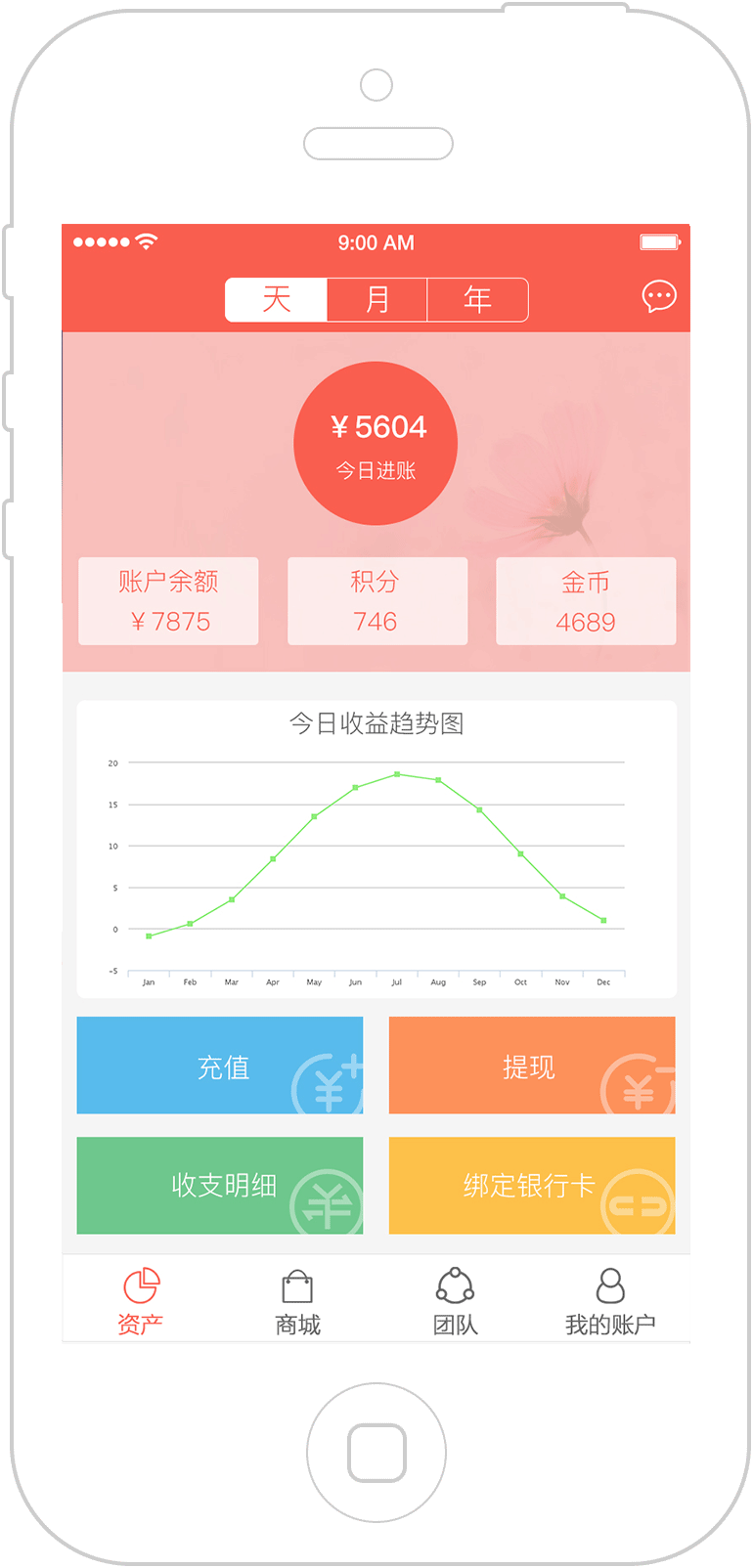Switch to the 商城 mall tab
Viewport: 753px width, 1568px height.
click(297, 1300)
